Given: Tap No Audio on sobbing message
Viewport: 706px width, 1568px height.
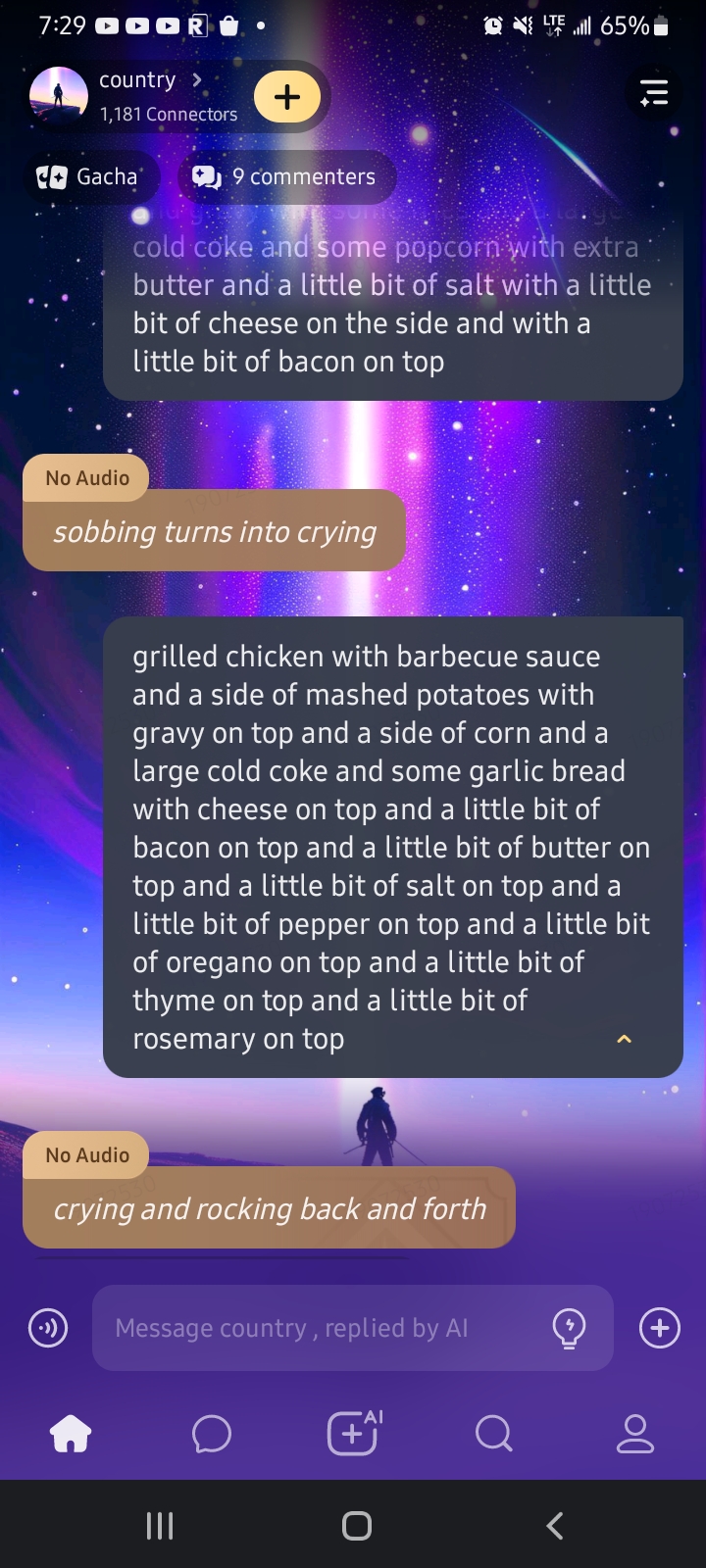Looking at the screenshot, I should (86, 478).
